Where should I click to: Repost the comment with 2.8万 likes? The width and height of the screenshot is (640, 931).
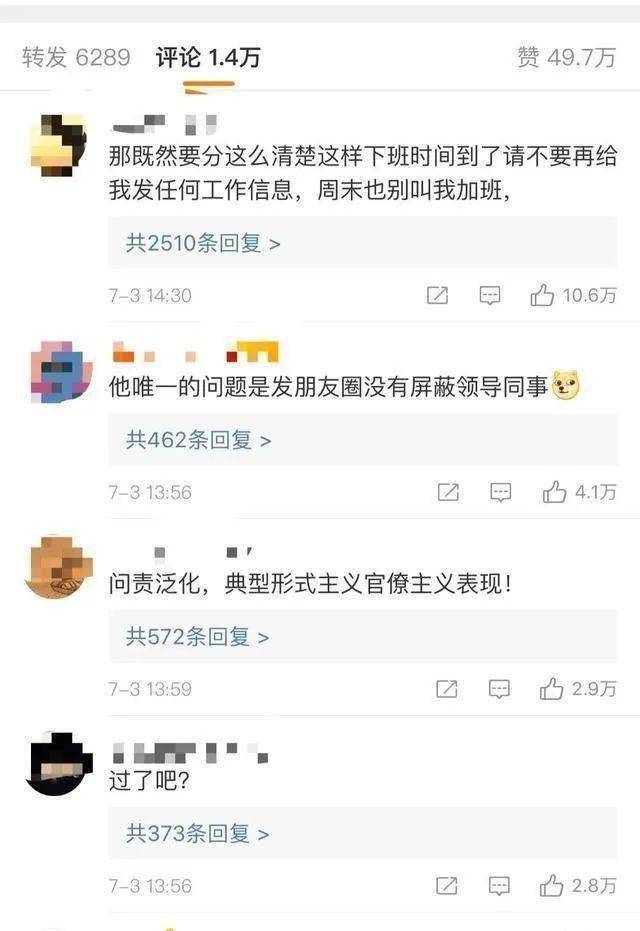coord(446,886)
